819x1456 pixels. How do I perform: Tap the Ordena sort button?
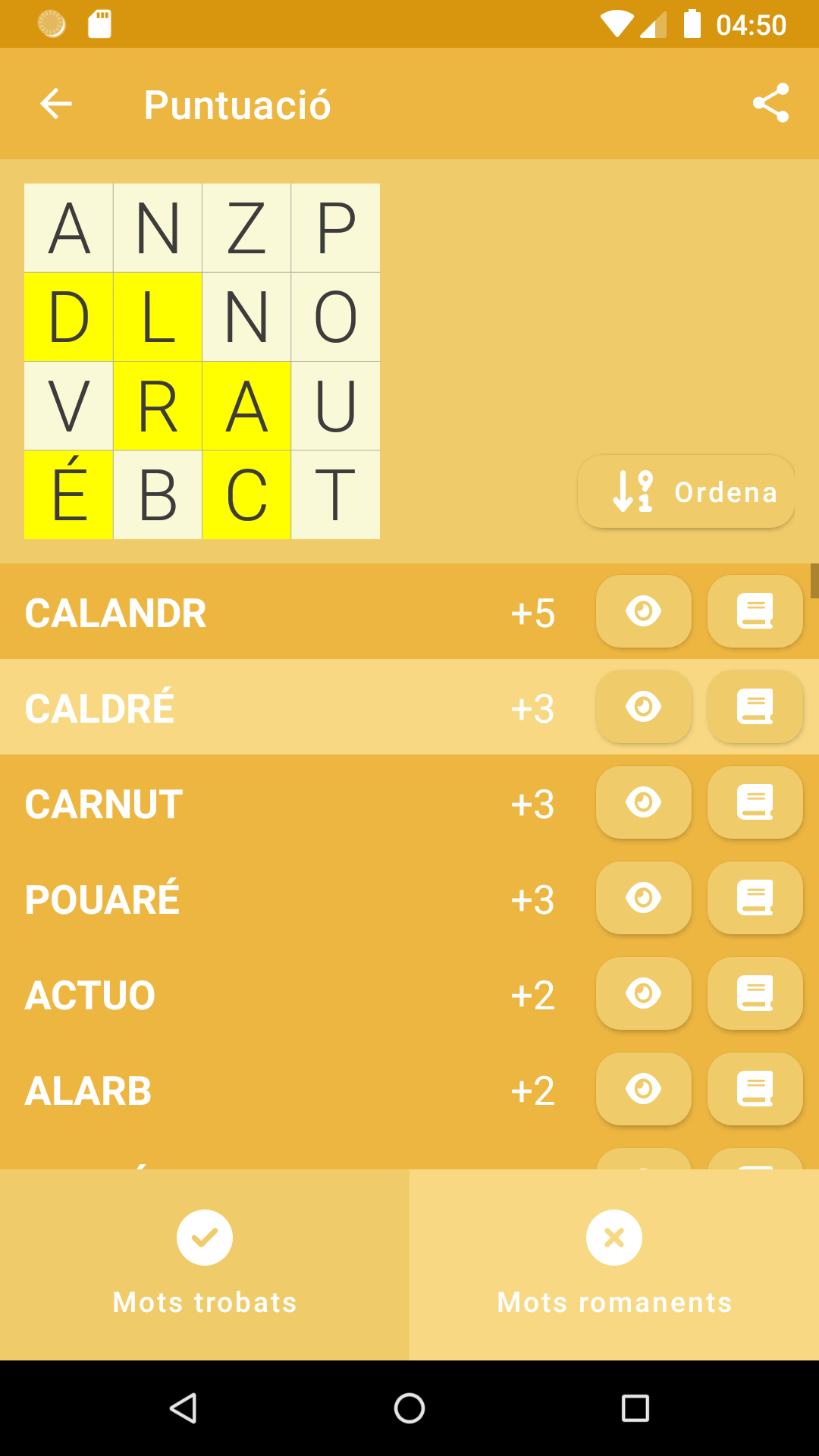click(686, 491)
